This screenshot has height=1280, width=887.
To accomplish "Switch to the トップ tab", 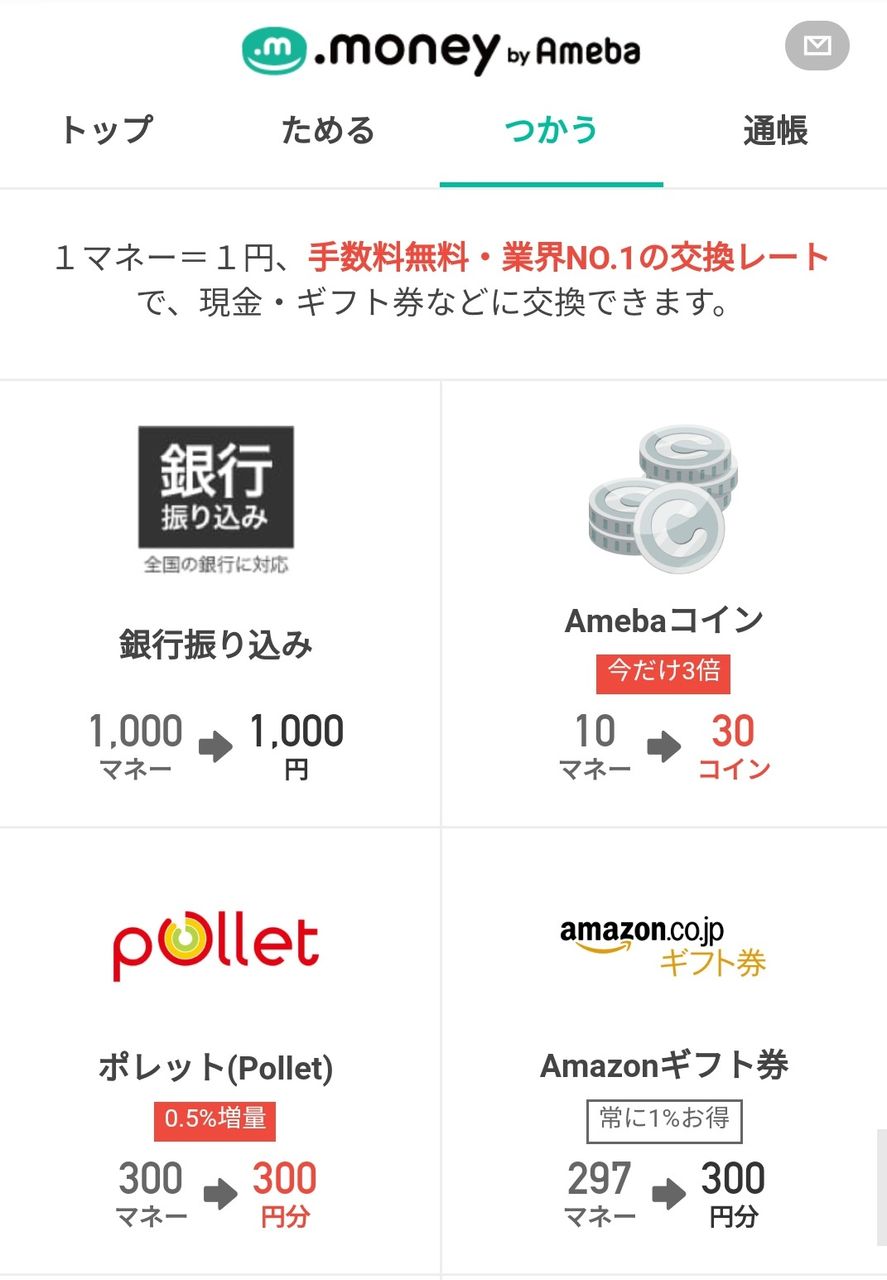I will [x=106, y=131].
